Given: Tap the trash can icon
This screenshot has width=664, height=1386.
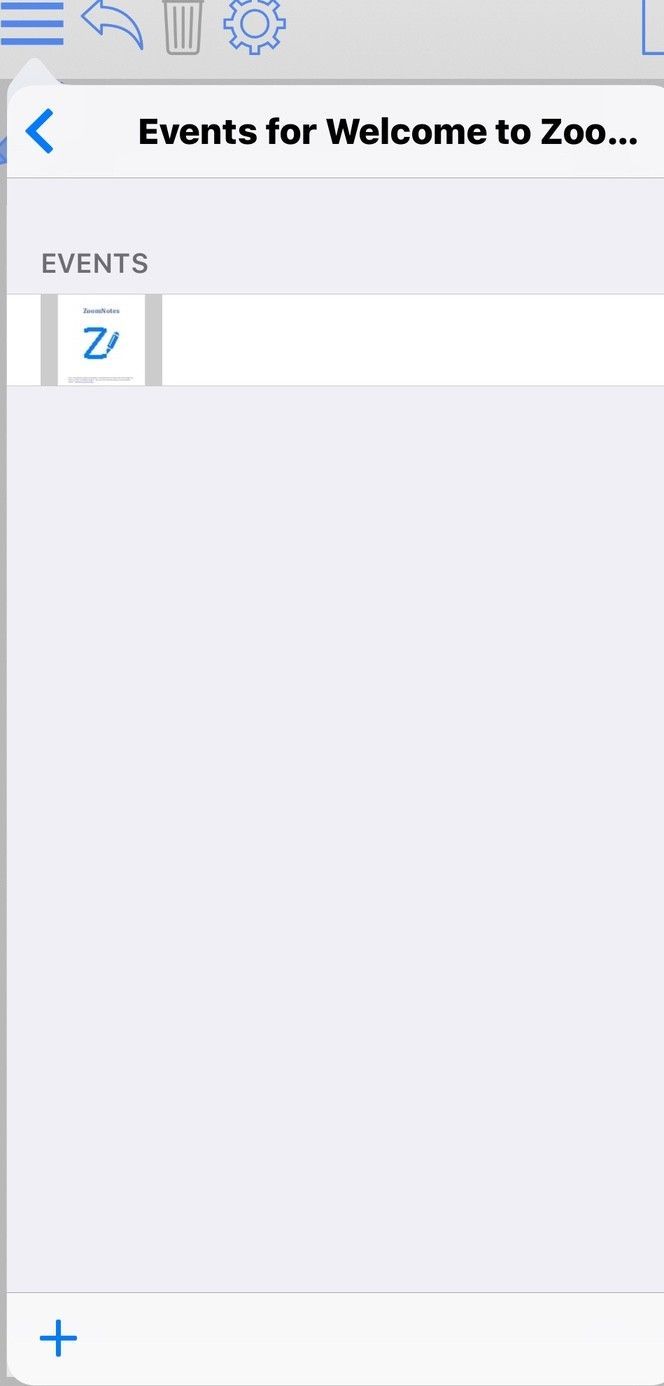Looking at the screenshot, I should pyautogui.click(x=183, y=26).
